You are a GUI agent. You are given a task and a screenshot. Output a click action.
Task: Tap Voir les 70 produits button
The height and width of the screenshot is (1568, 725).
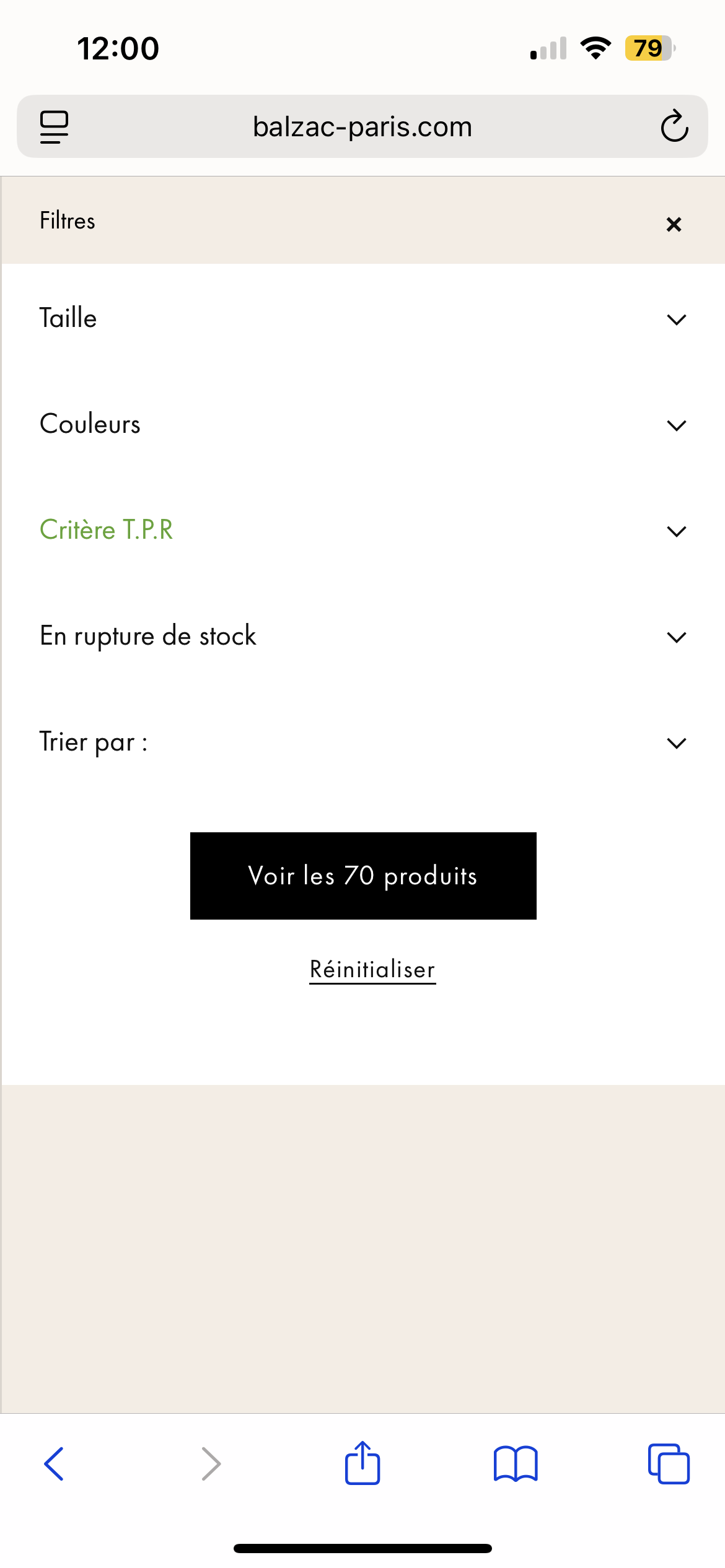[363, 876]
